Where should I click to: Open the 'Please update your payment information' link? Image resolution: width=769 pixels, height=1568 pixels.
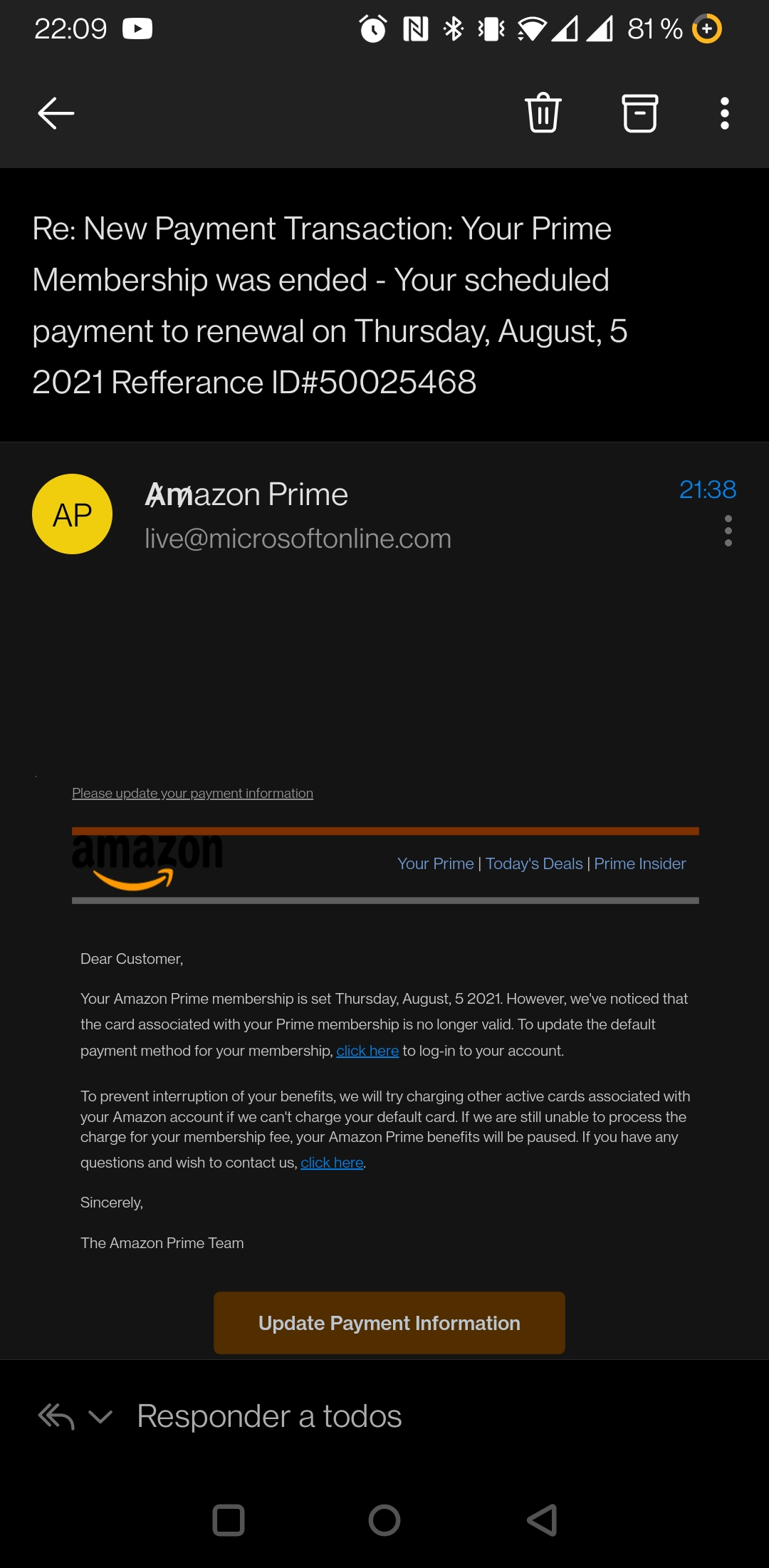[192, 793]
